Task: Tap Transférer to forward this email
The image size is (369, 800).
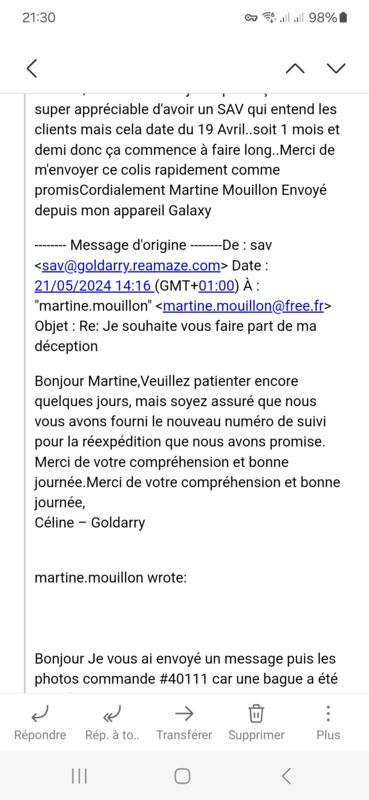Action: point(184,722)
